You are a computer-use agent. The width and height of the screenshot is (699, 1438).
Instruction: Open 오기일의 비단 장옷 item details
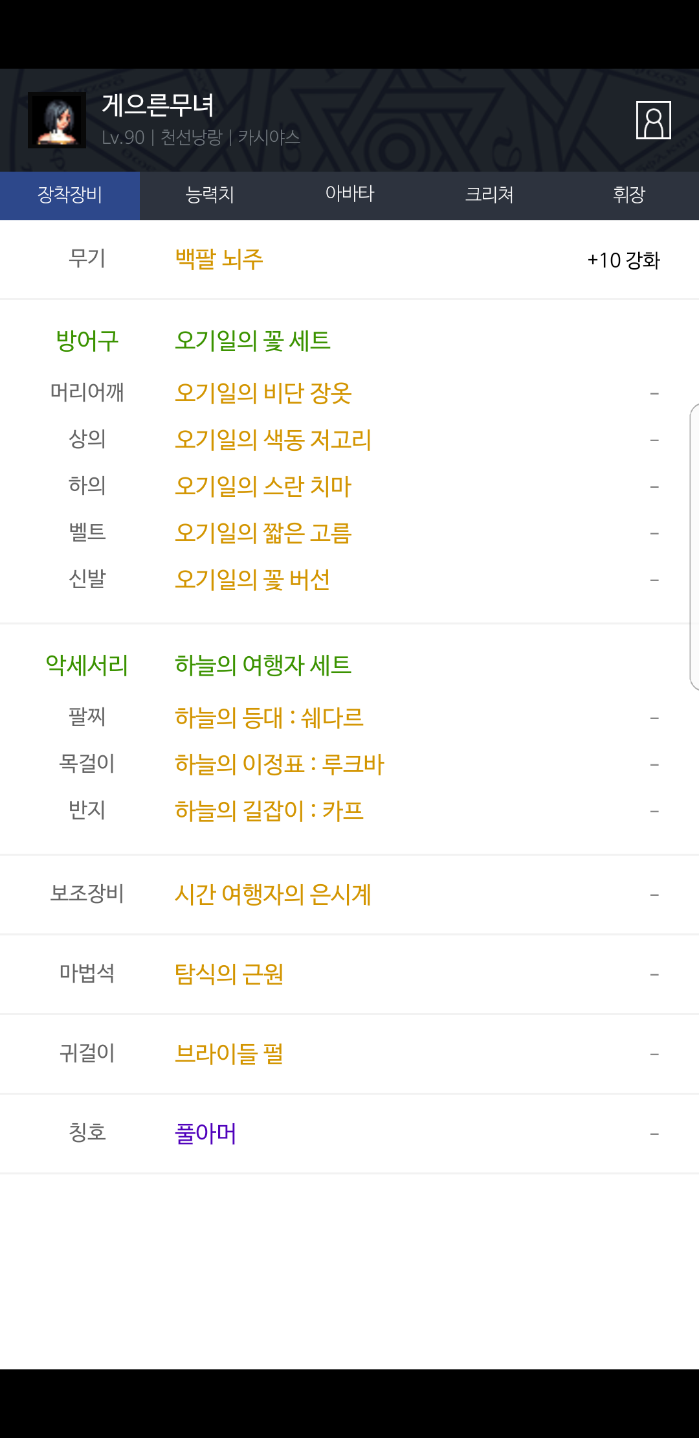point(263,393)
